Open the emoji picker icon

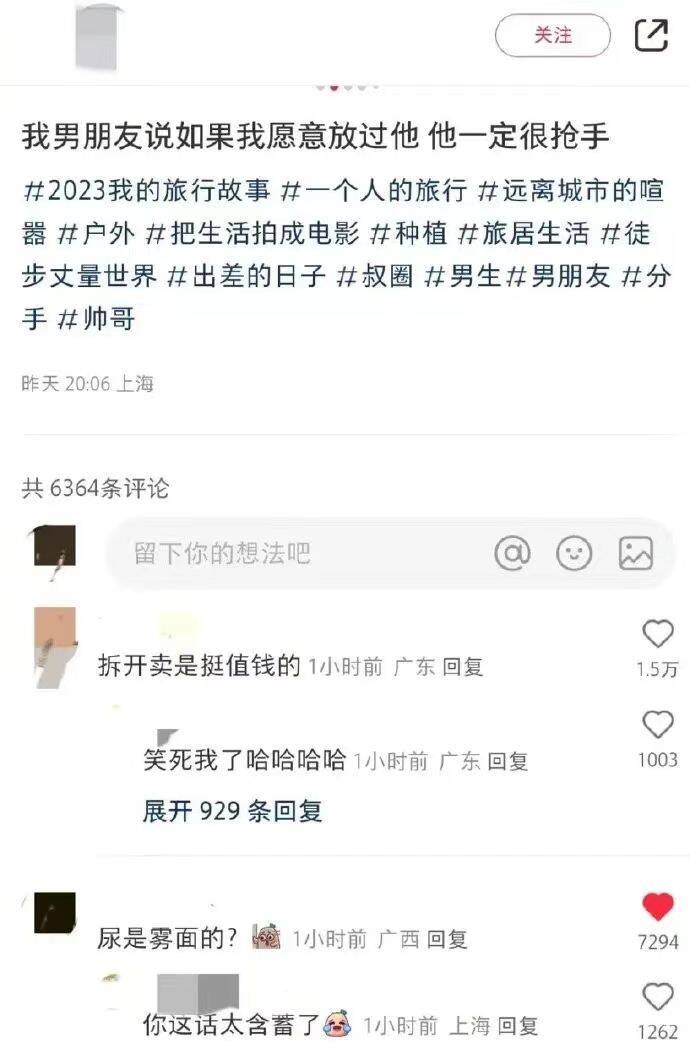[574, 552]
